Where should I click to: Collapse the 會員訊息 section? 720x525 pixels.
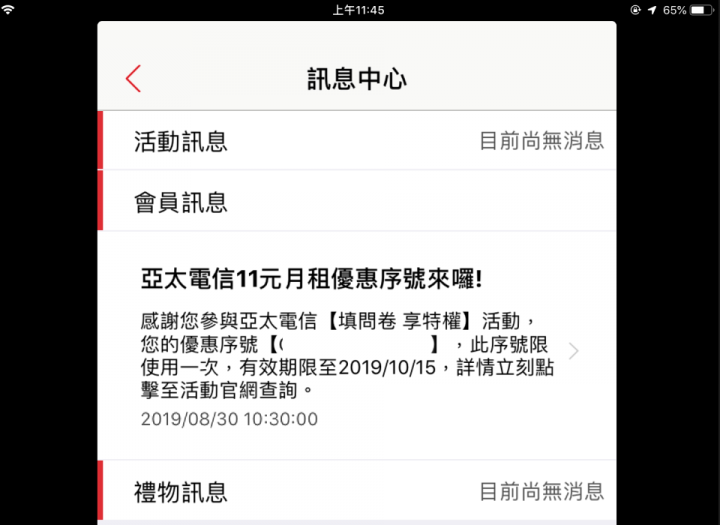point(356,201)
